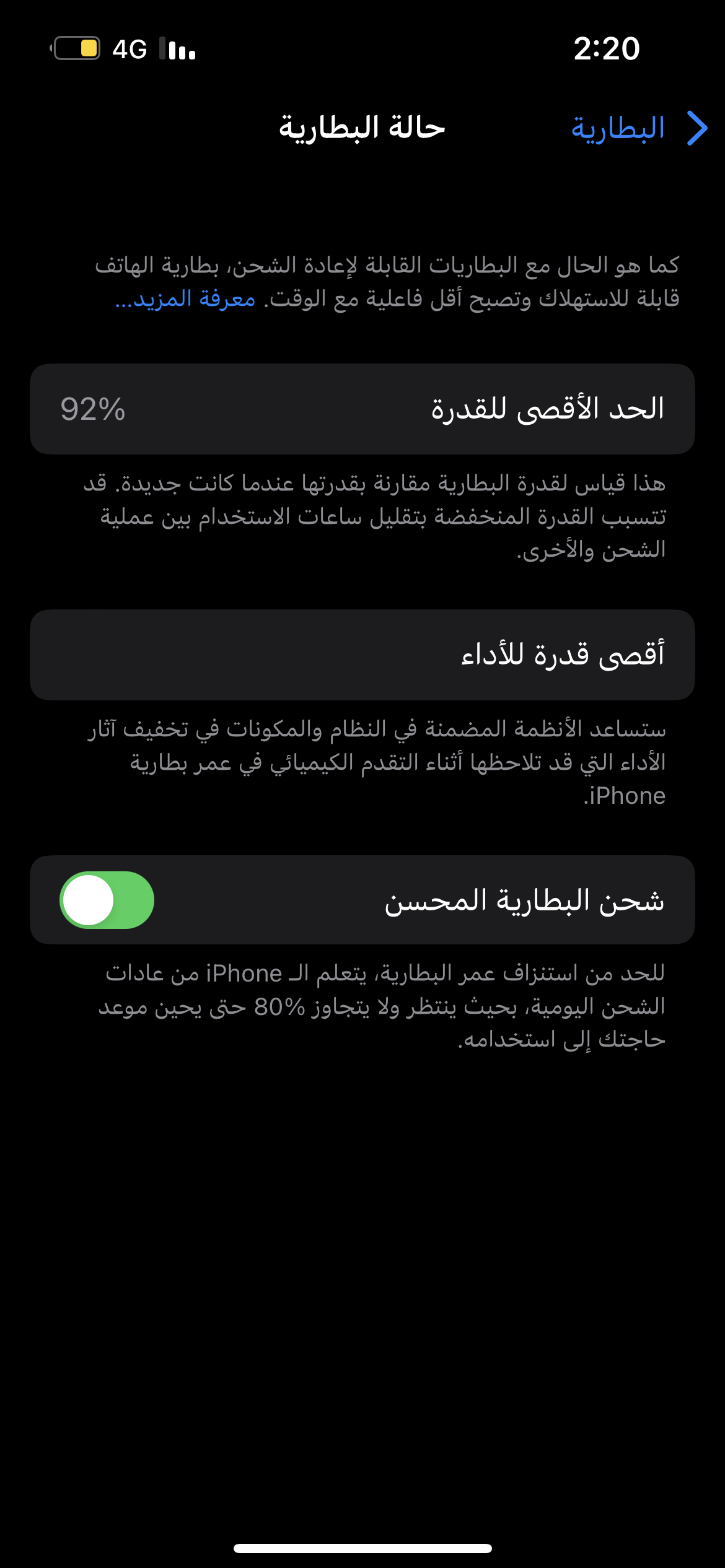This screenshot has height=1568, width=725.
Task: Turn off شحن البطارية المحسن
Action: (x=107, y=900)
